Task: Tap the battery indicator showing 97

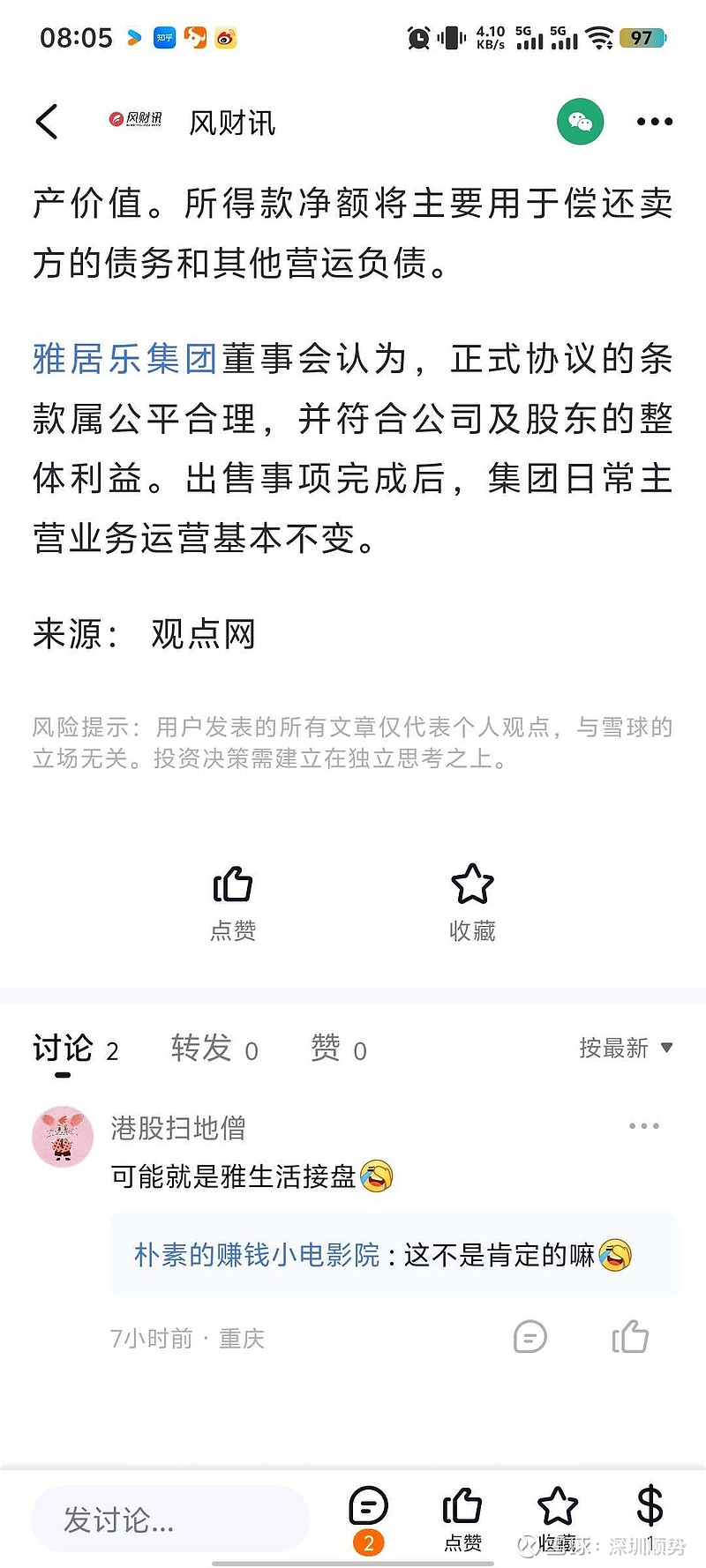Action: click(x=641, y=38)
